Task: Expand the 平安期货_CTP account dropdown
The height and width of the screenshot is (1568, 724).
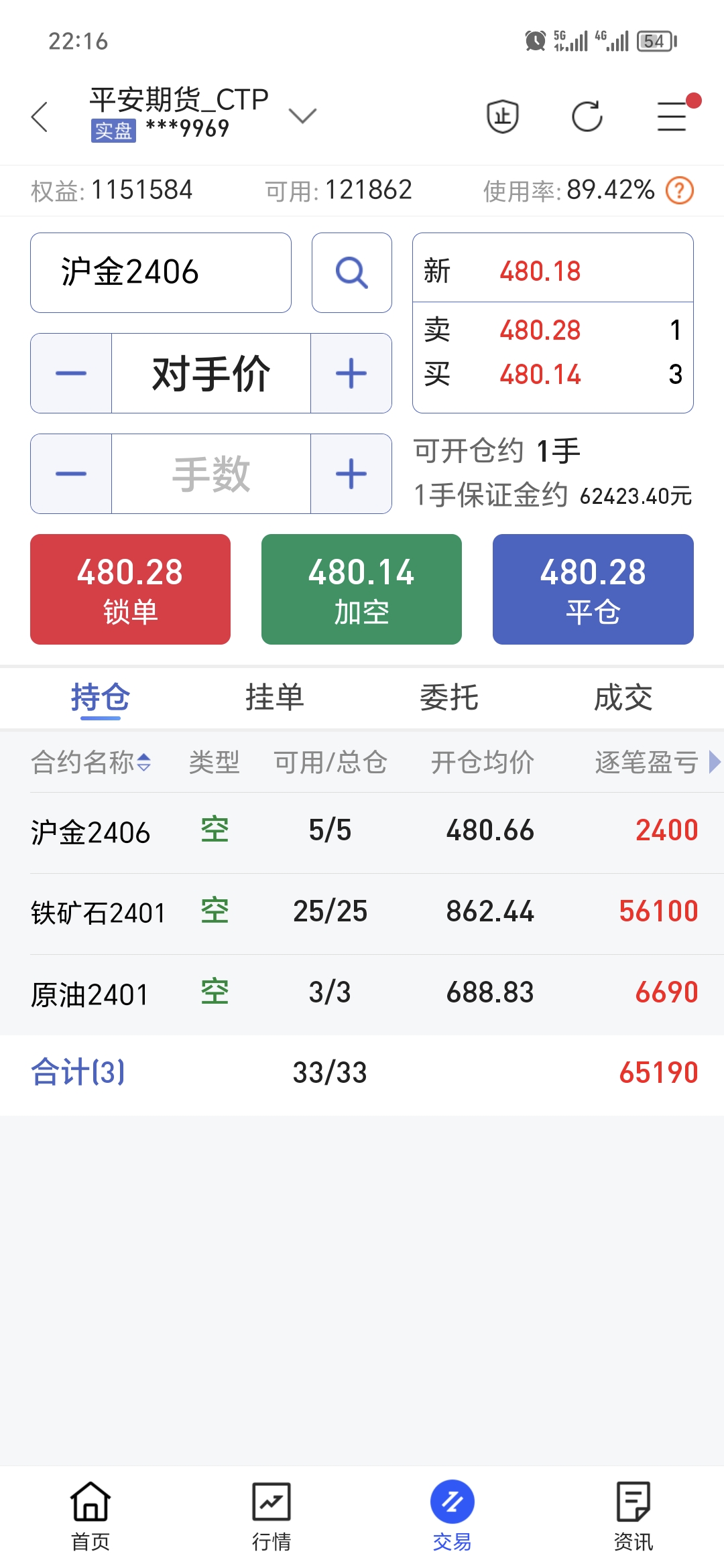Action: pyautogui.click(x=302, y=117)
